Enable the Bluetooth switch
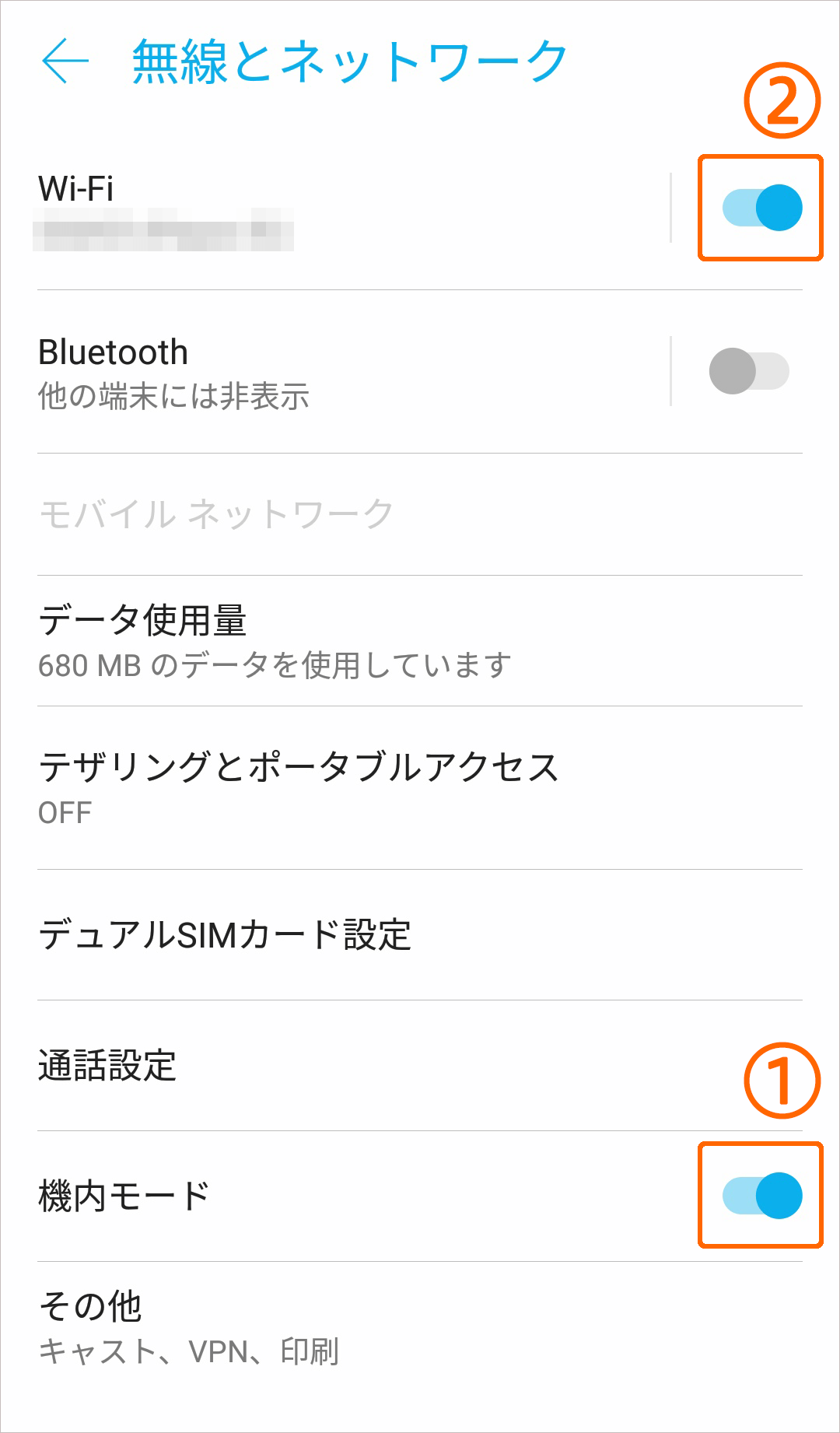 [748, 371]
